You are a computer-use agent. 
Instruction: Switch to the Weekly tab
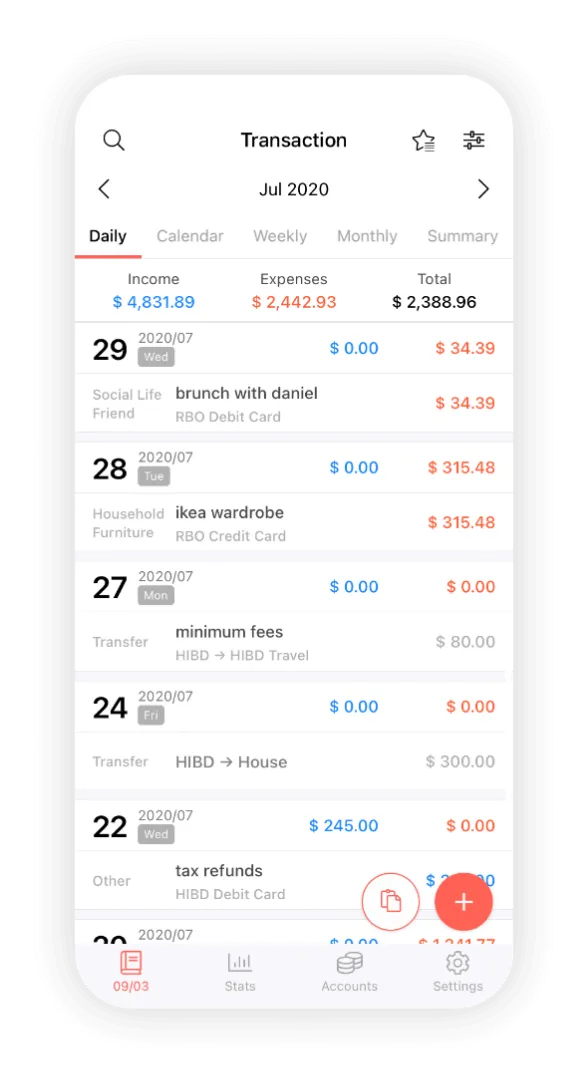(x=280, y=236)
